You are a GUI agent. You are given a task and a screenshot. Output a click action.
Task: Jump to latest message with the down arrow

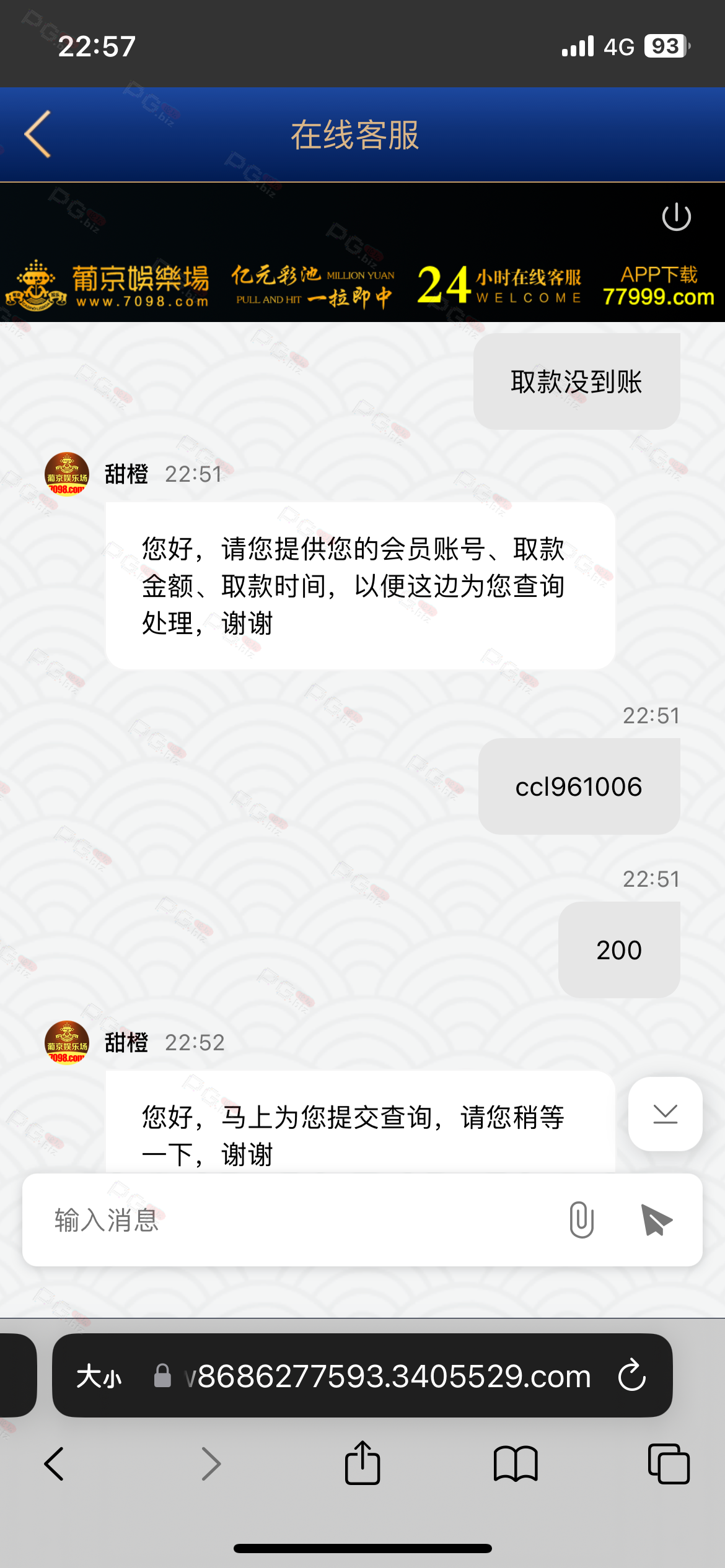[x=665, y=1114]
